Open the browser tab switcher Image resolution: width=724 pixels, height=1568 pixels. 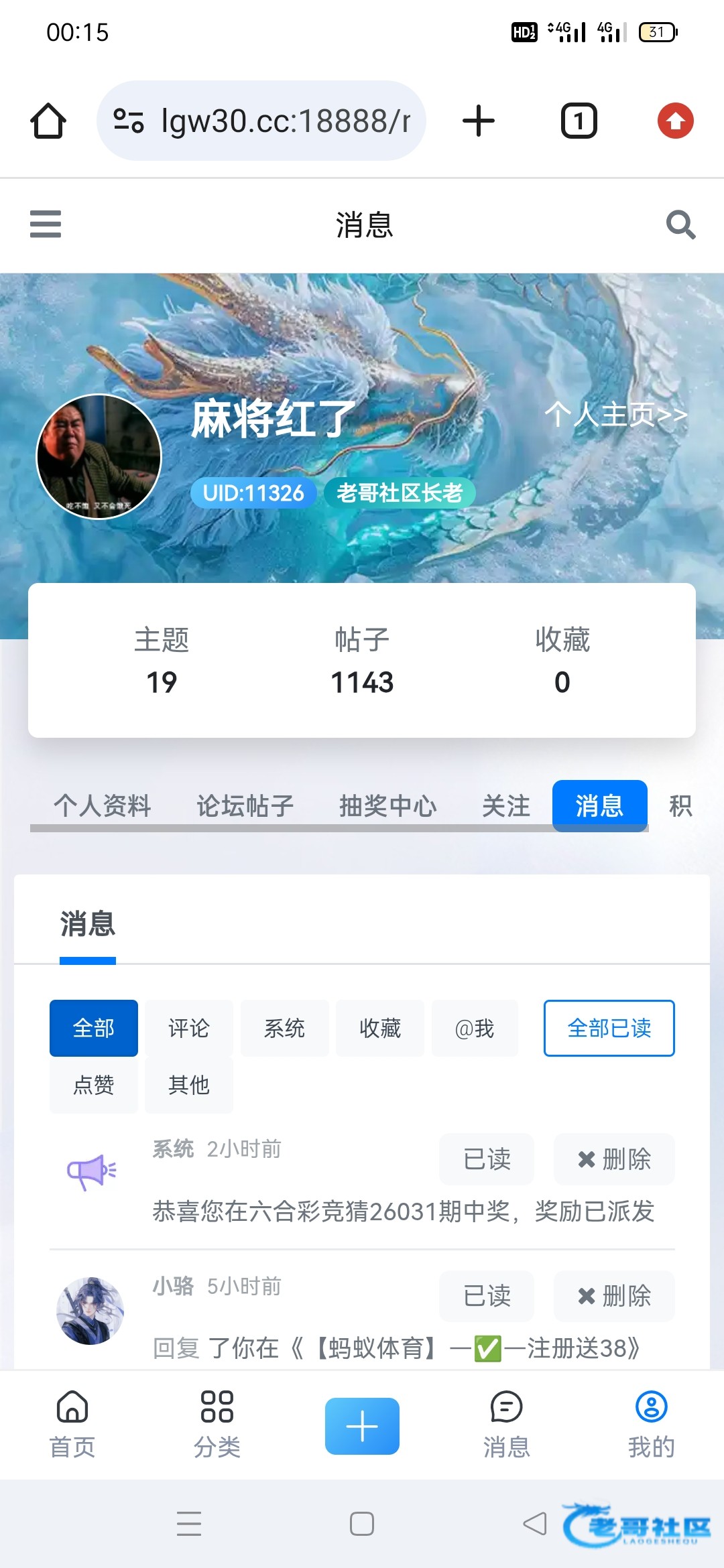(579, 121)
